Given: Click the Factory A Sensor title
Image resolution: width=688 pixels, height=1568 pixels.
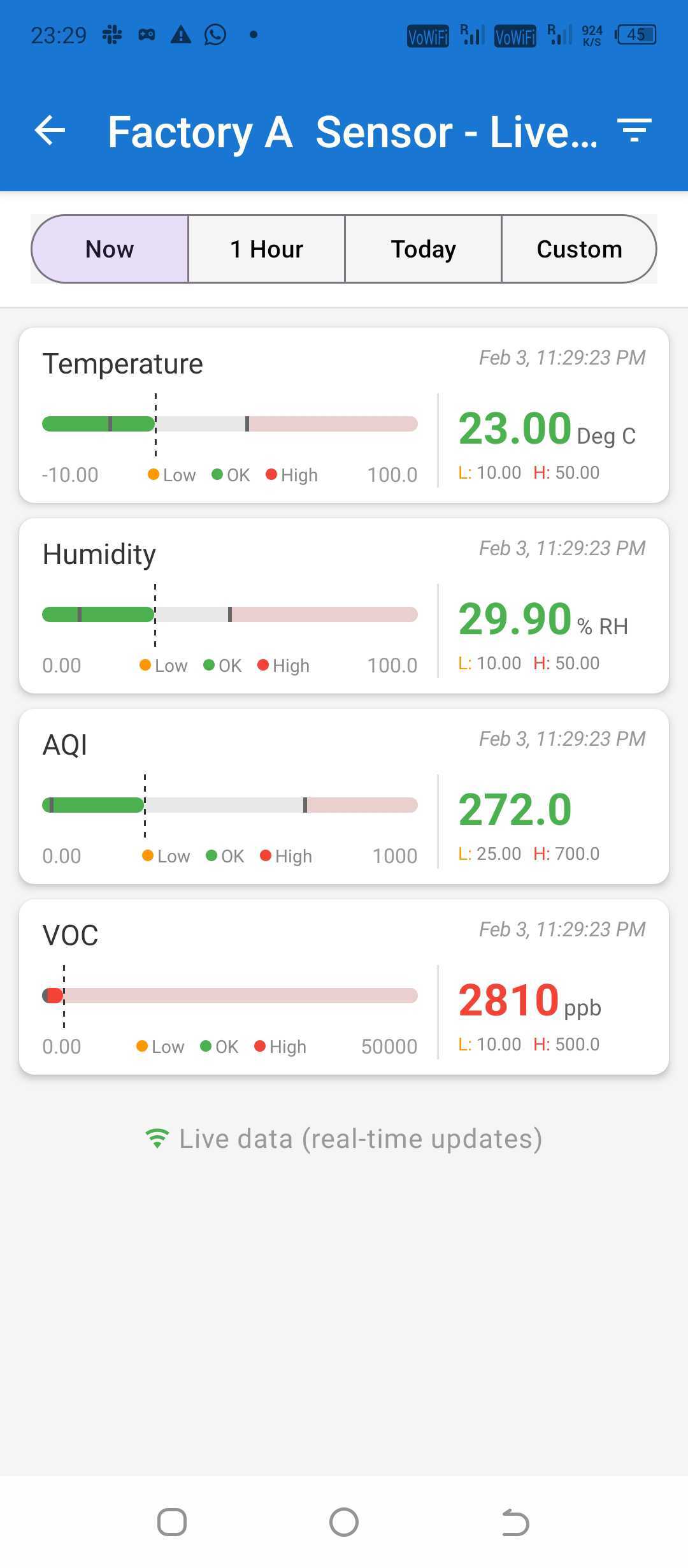Looking at the screenshot, I should click(x=352, y=131).
